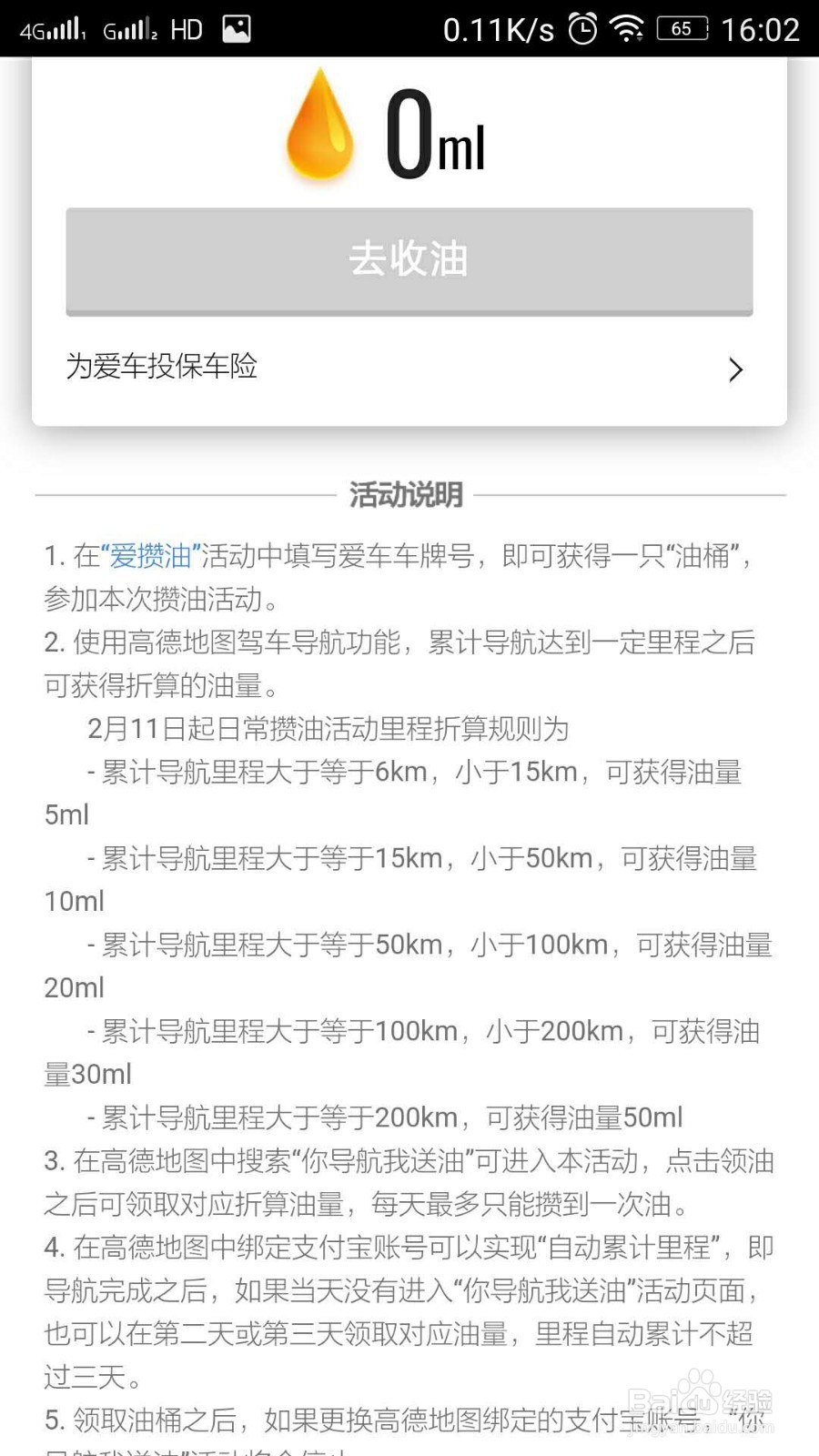Open the blue 爱攒油 activity link

tap(150, 555)
